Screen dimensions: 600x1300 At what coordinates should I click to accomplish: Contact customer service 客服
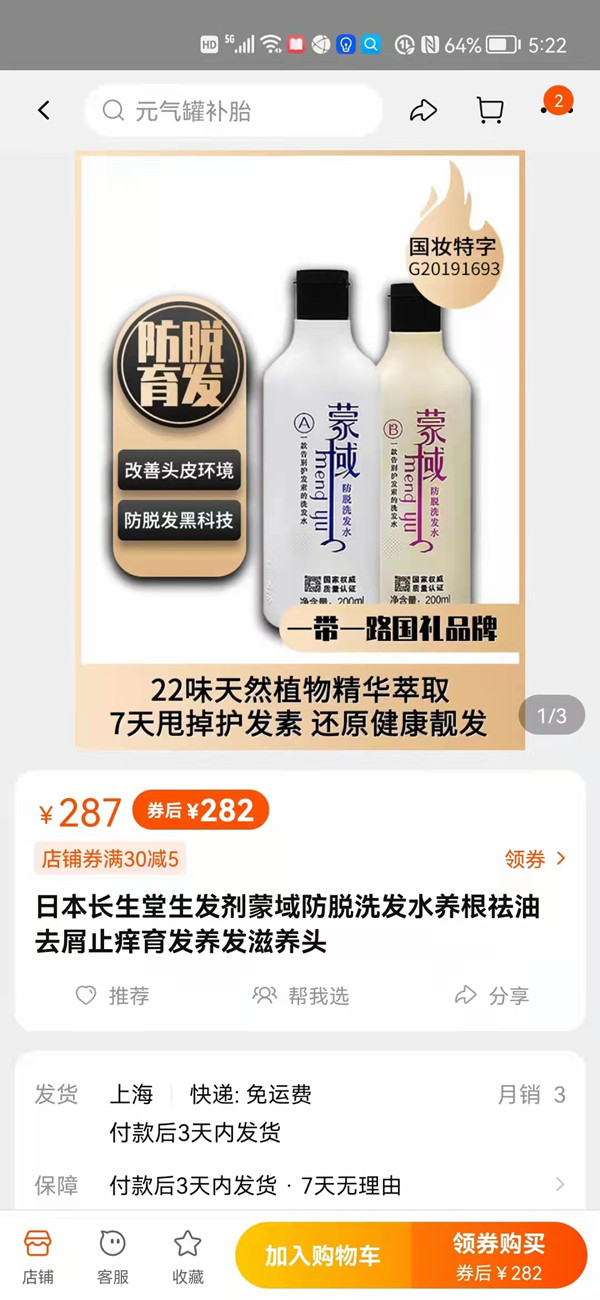coord(112,1256)
